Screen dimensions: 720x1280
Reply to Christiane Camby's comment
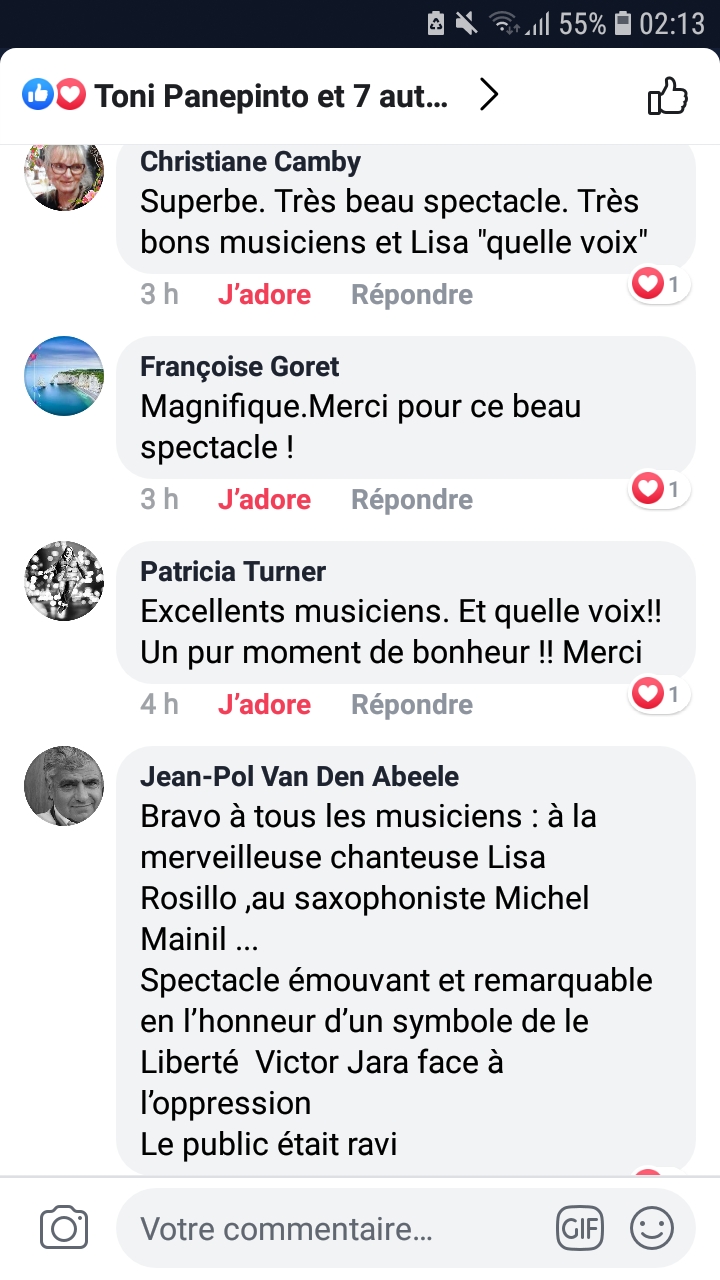tap(412, 295)
